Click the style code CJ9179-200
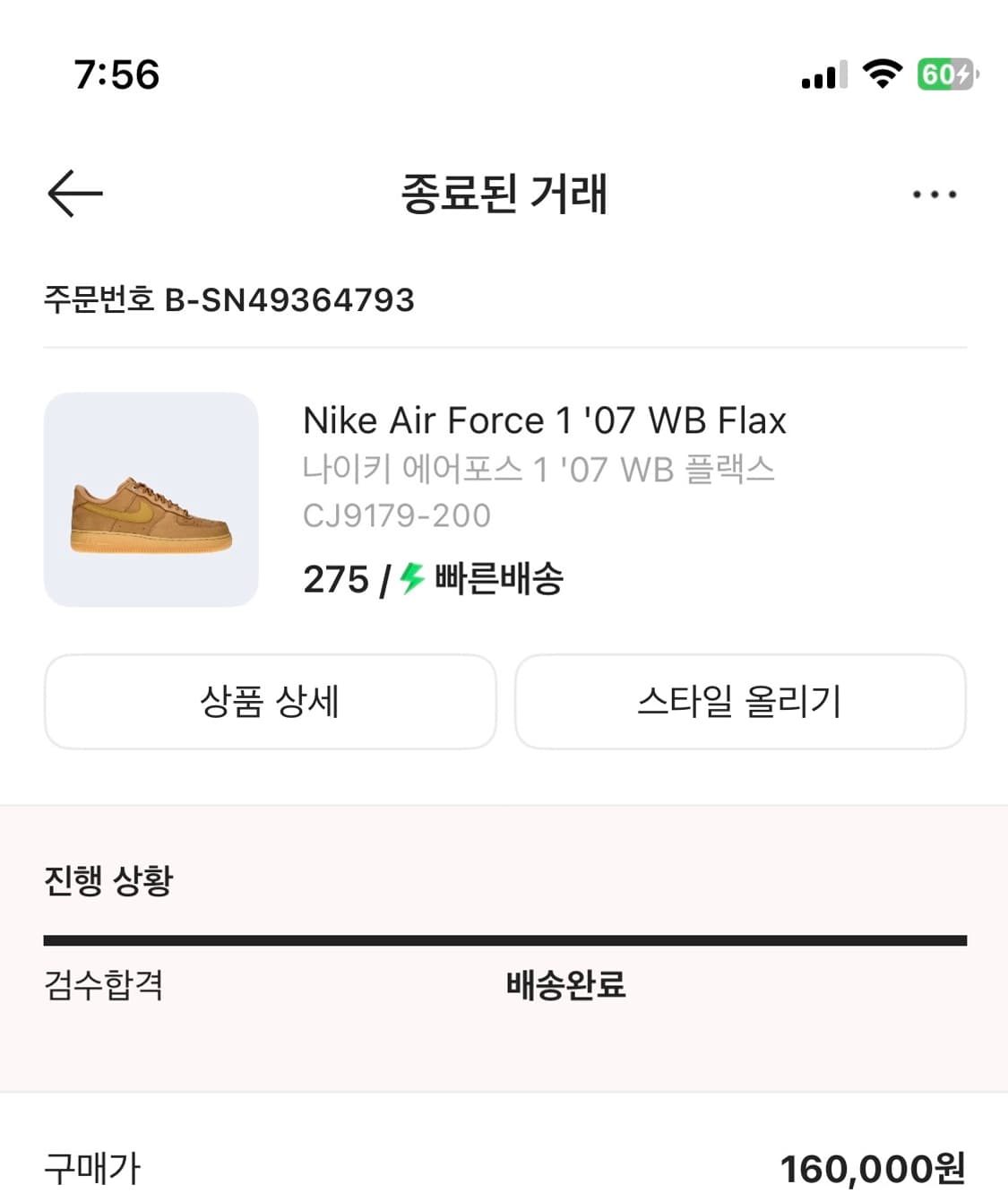The image size is (1008, 1202). [x=397, y=515]
